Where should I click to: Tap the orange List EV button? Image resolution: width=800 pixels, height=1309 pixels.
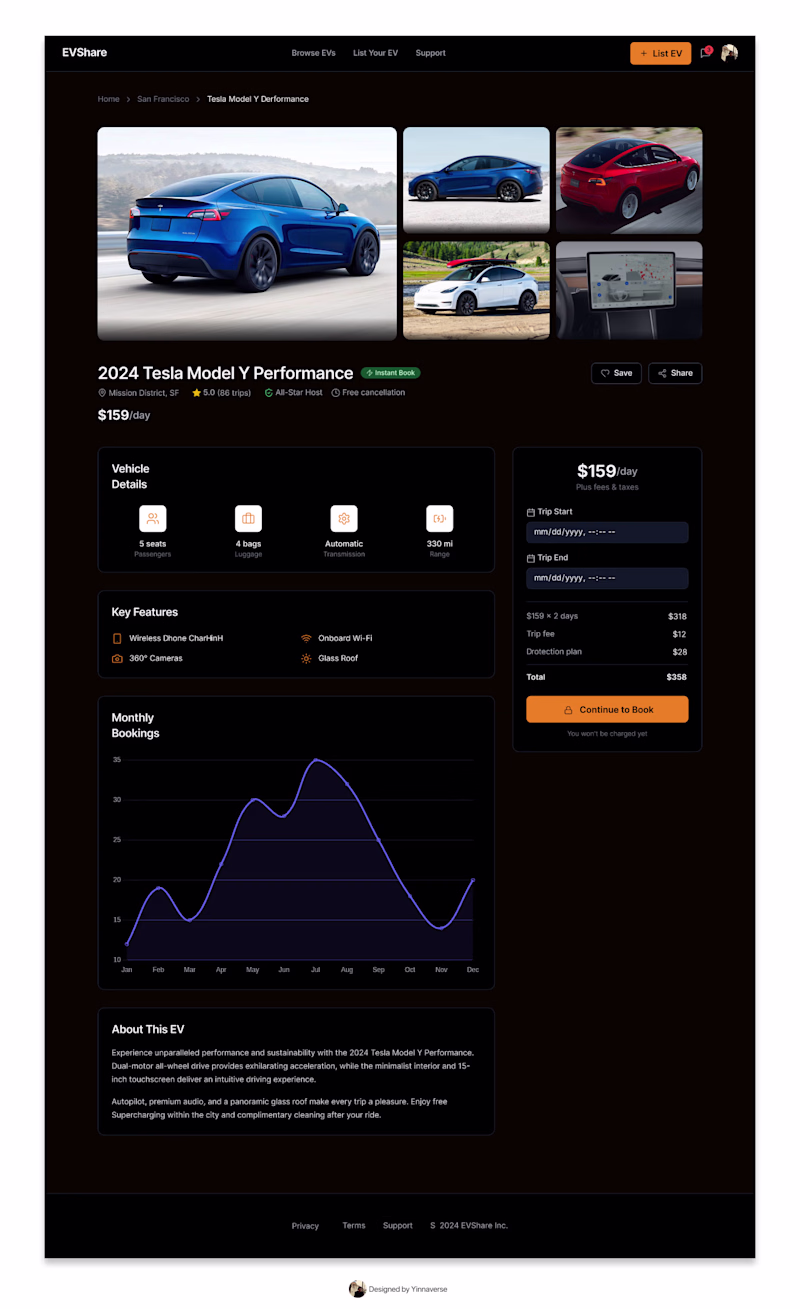660,53
